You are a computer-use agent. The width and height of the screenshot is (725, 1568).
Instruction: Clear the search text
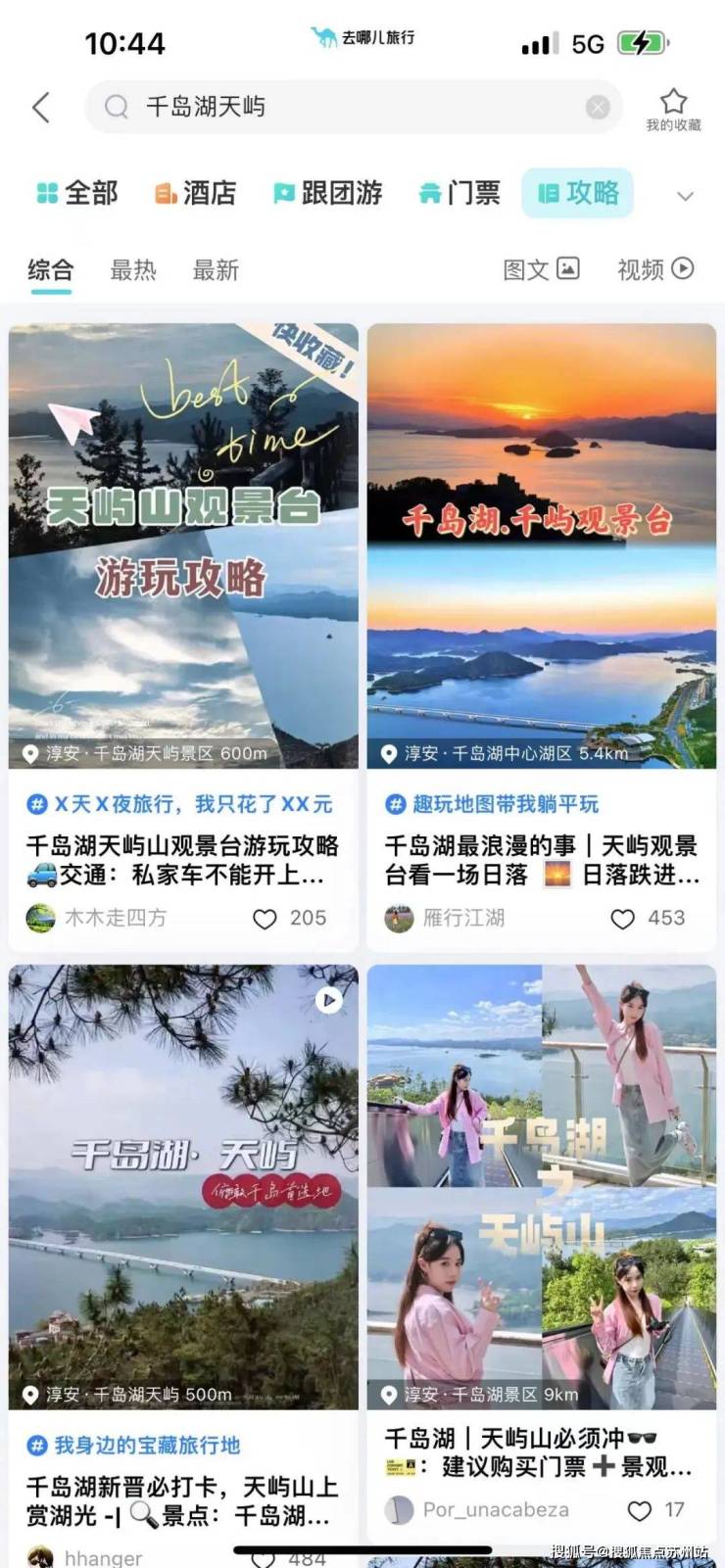tap(598, 108)
